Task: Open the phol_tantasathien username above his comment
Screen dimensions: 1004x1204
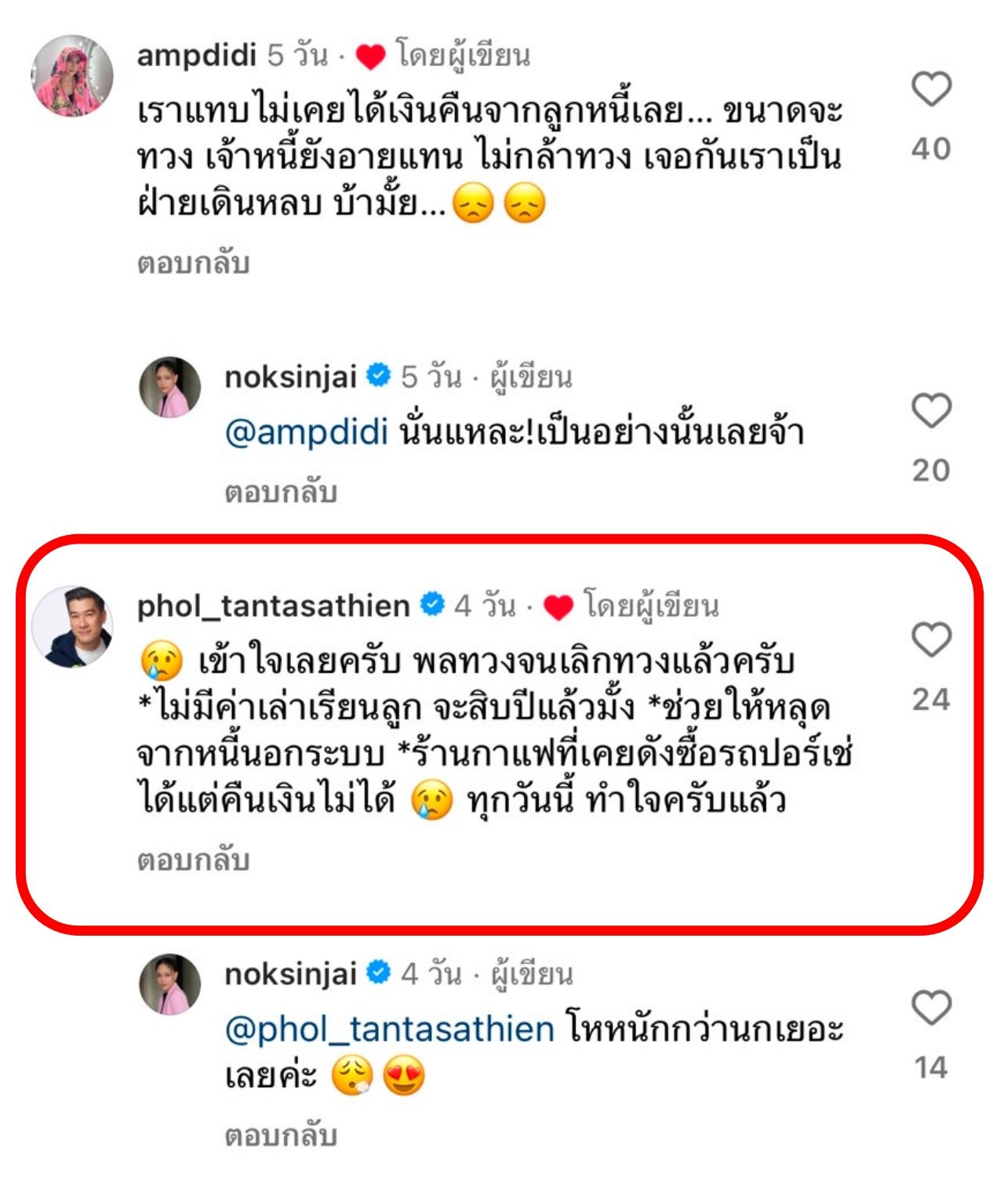Action: (273, 606)
